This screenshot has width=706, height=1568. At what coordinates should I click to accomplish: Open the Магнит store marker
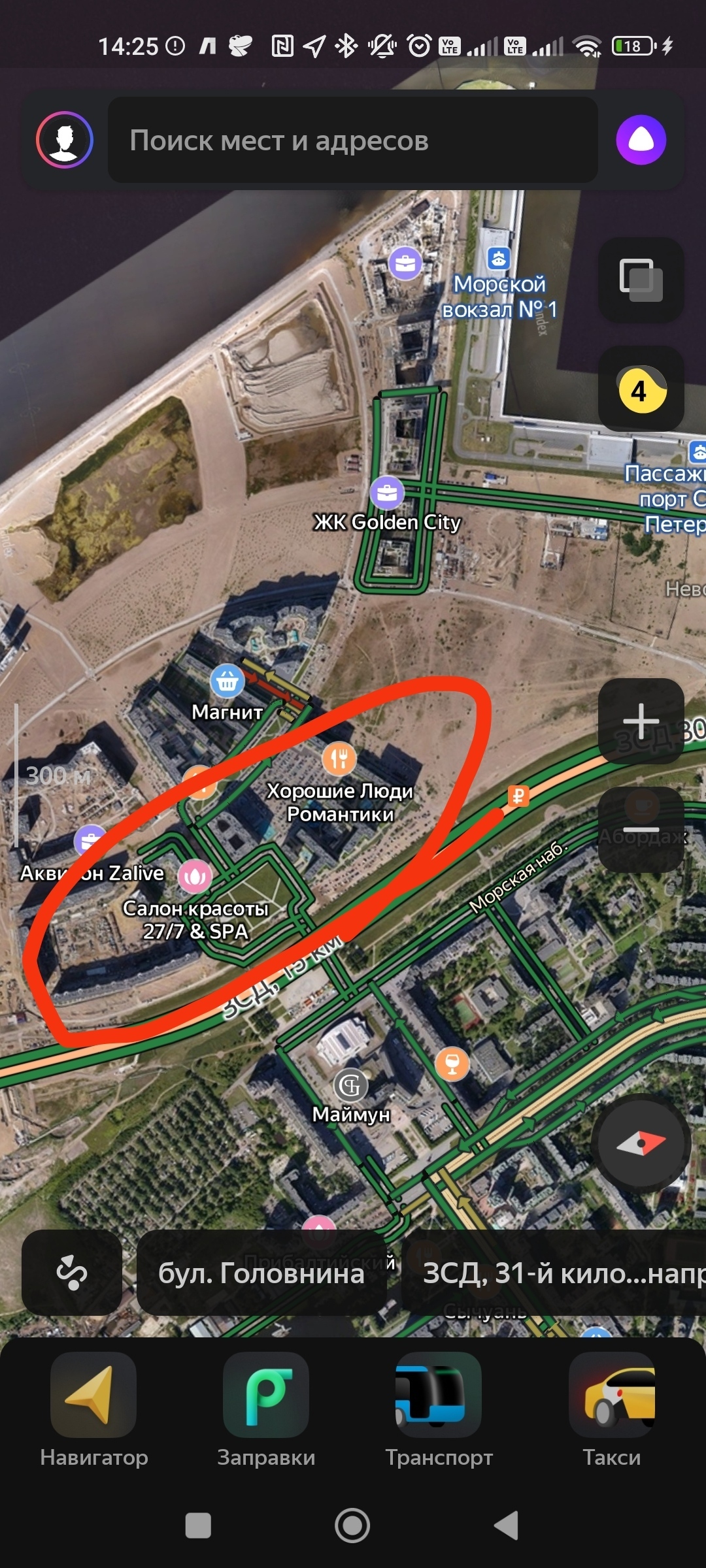pos(227,682)
